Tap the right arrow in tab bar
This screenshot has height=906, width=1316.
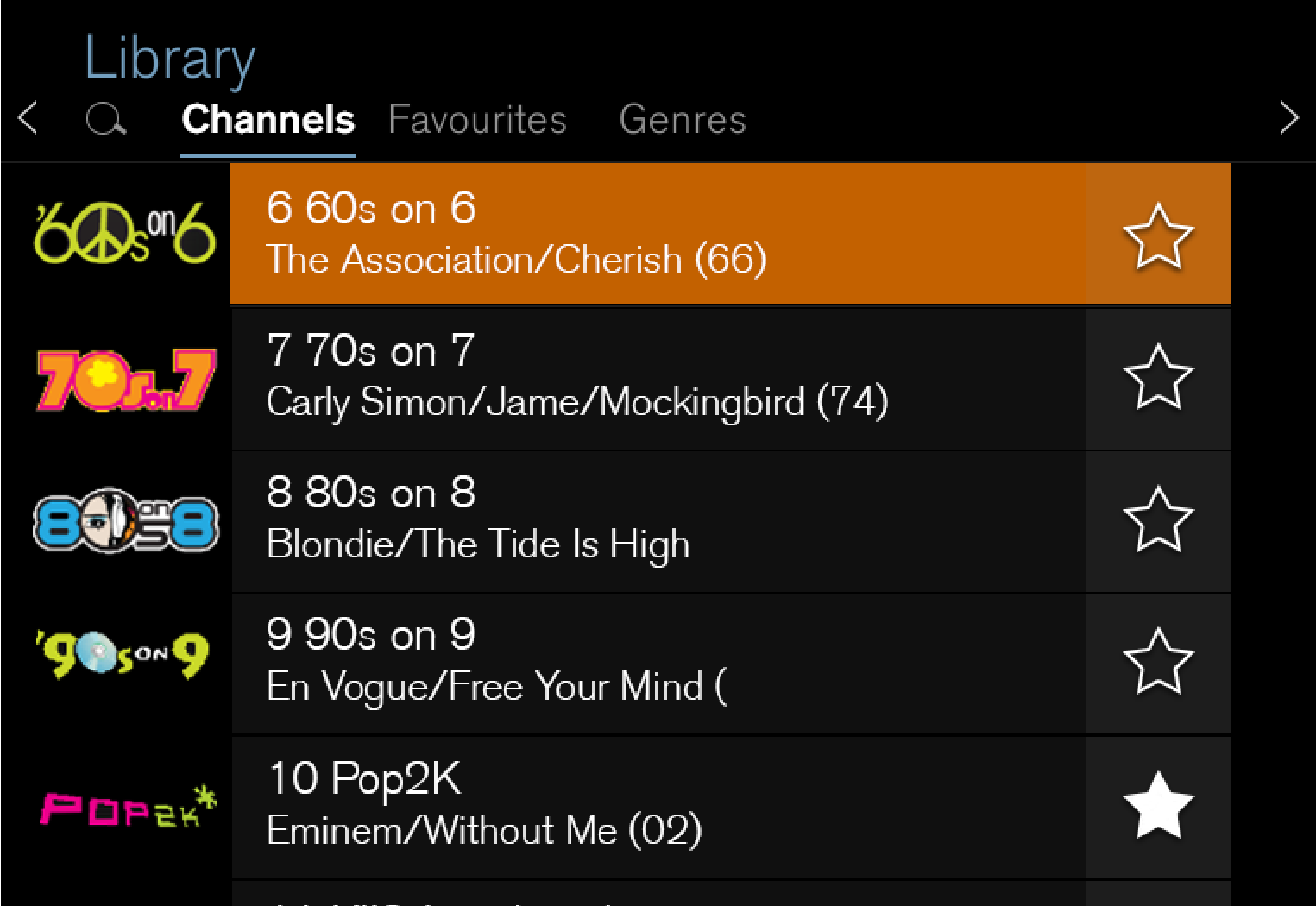1288,118
